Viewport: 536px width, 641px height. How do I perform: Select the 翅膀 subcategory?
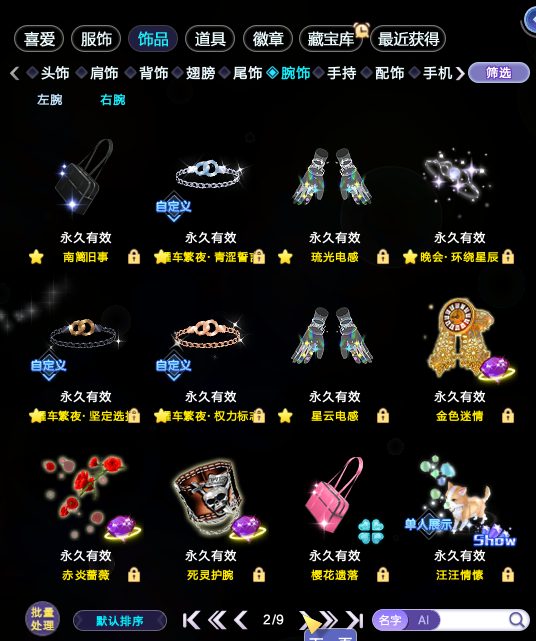coord(200,73)
